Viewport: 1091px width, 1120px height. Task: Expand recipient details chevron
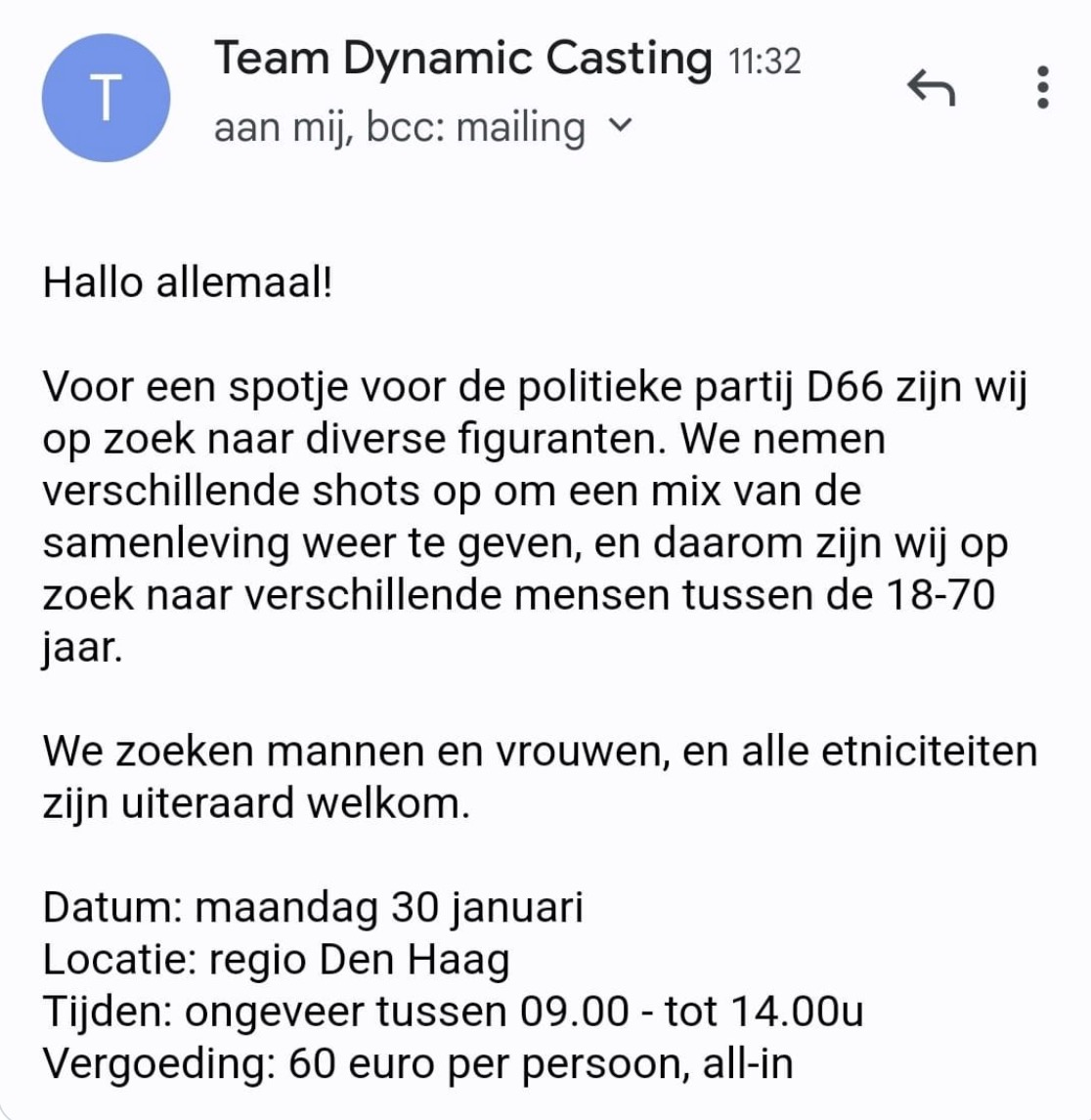[621, 126]
